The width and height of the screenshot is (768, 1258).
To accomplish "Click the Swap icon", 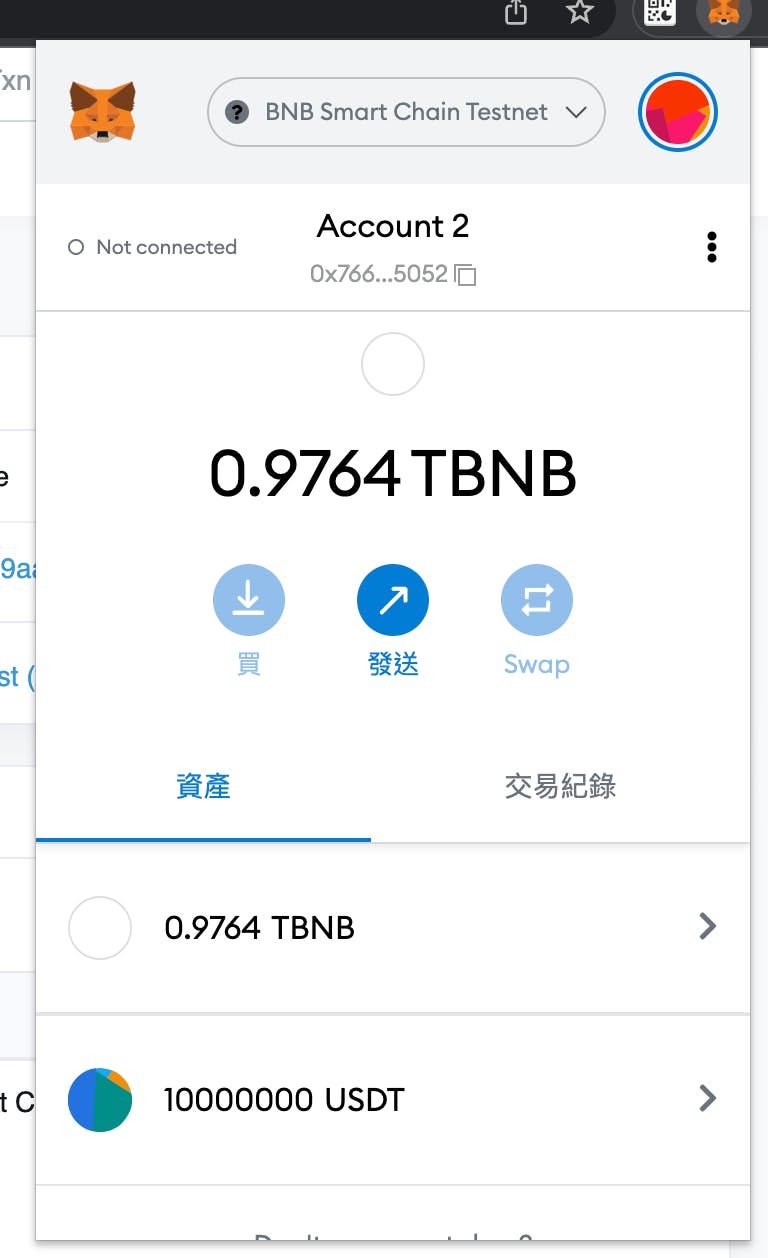I will 536,599.
